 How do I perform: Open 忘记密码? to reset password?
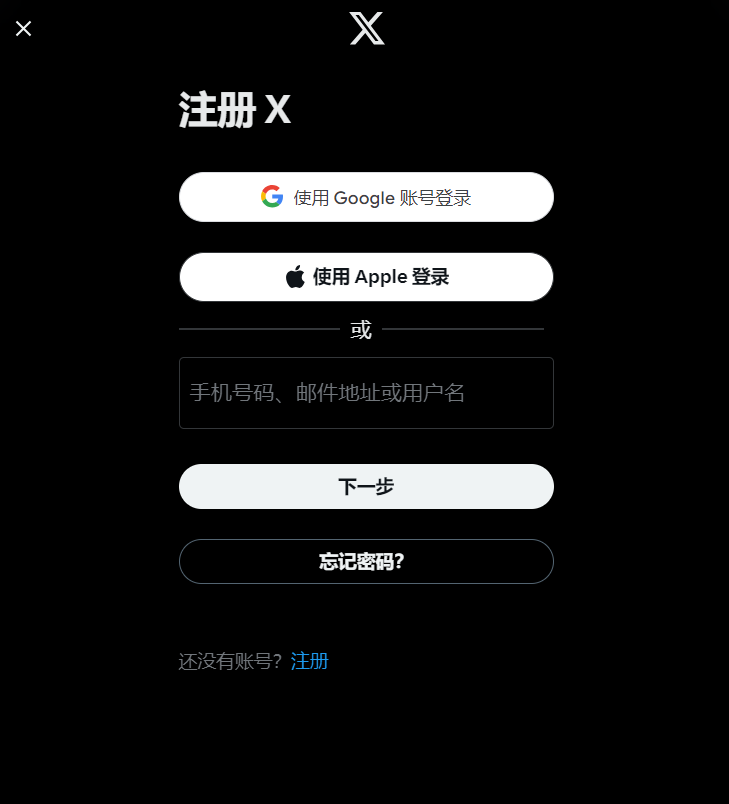pos(366,562)
